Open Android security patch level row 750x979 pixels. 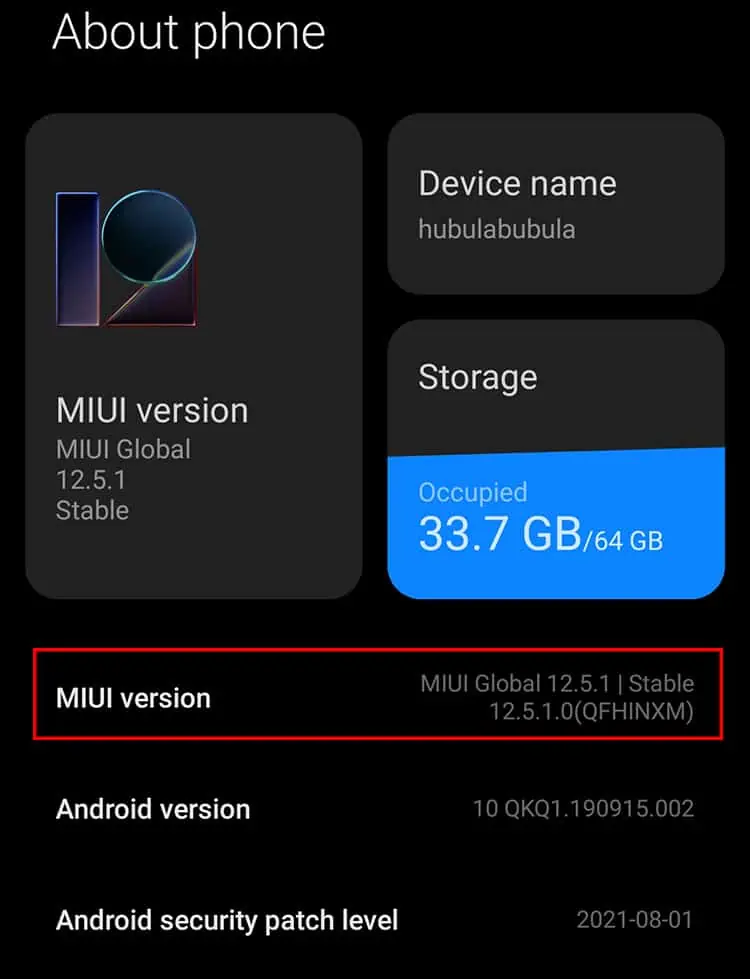376,919
